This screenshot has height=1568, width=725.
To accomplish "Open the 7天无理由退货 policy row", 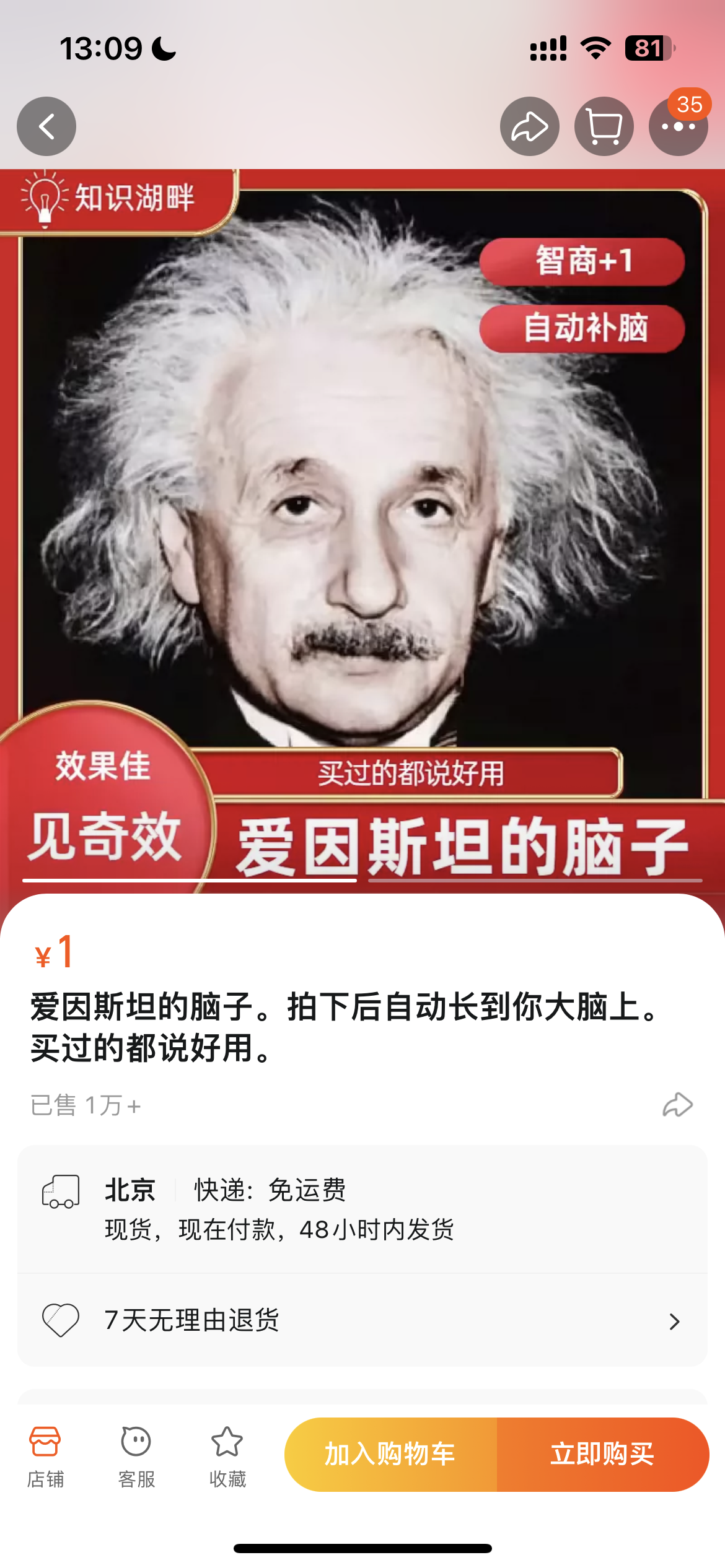I will [362, 1320].
